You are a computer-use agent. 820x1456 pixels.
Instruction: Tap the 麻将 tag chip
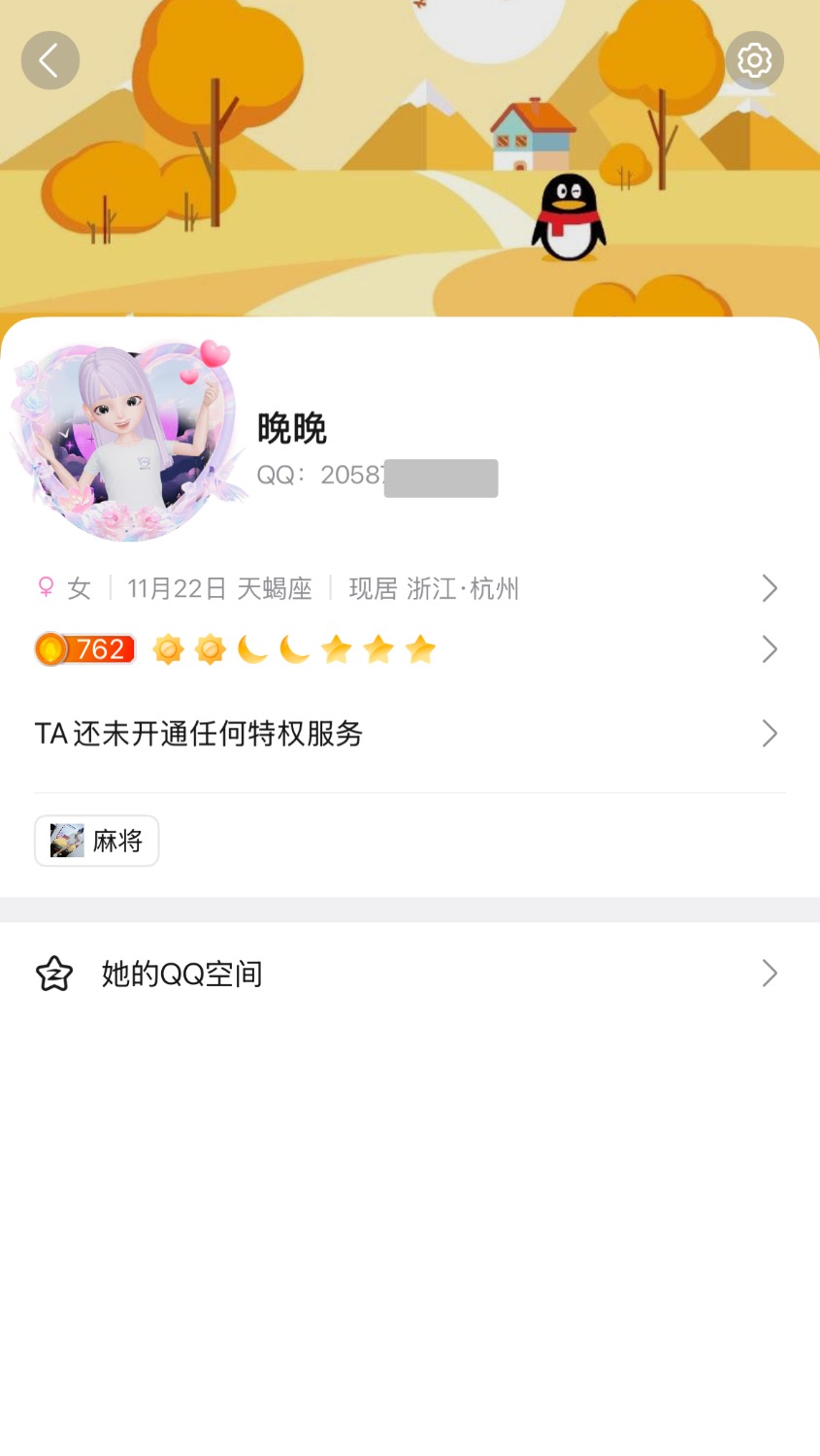pos(97,841)
